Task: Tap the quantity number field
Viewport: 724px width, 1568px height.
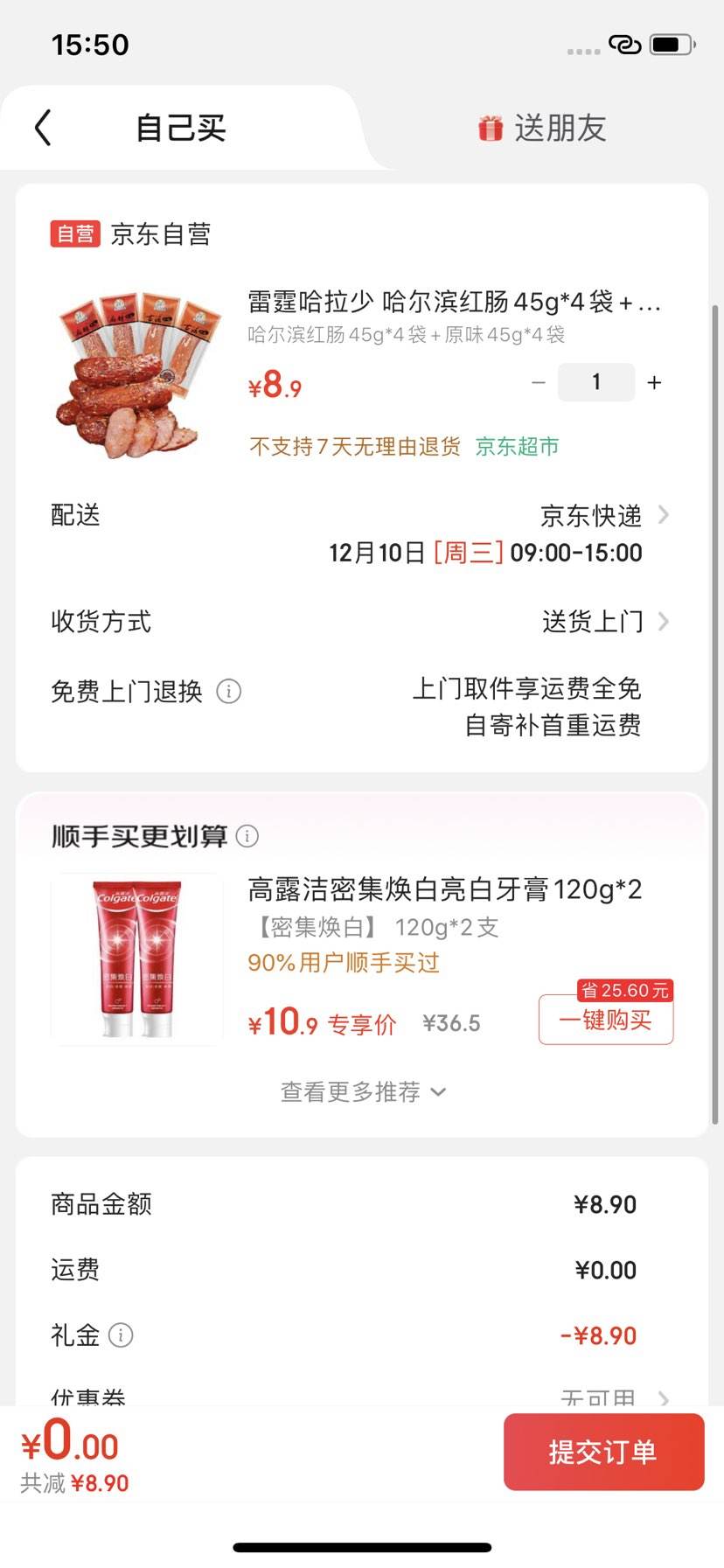Action: [595, 382]
